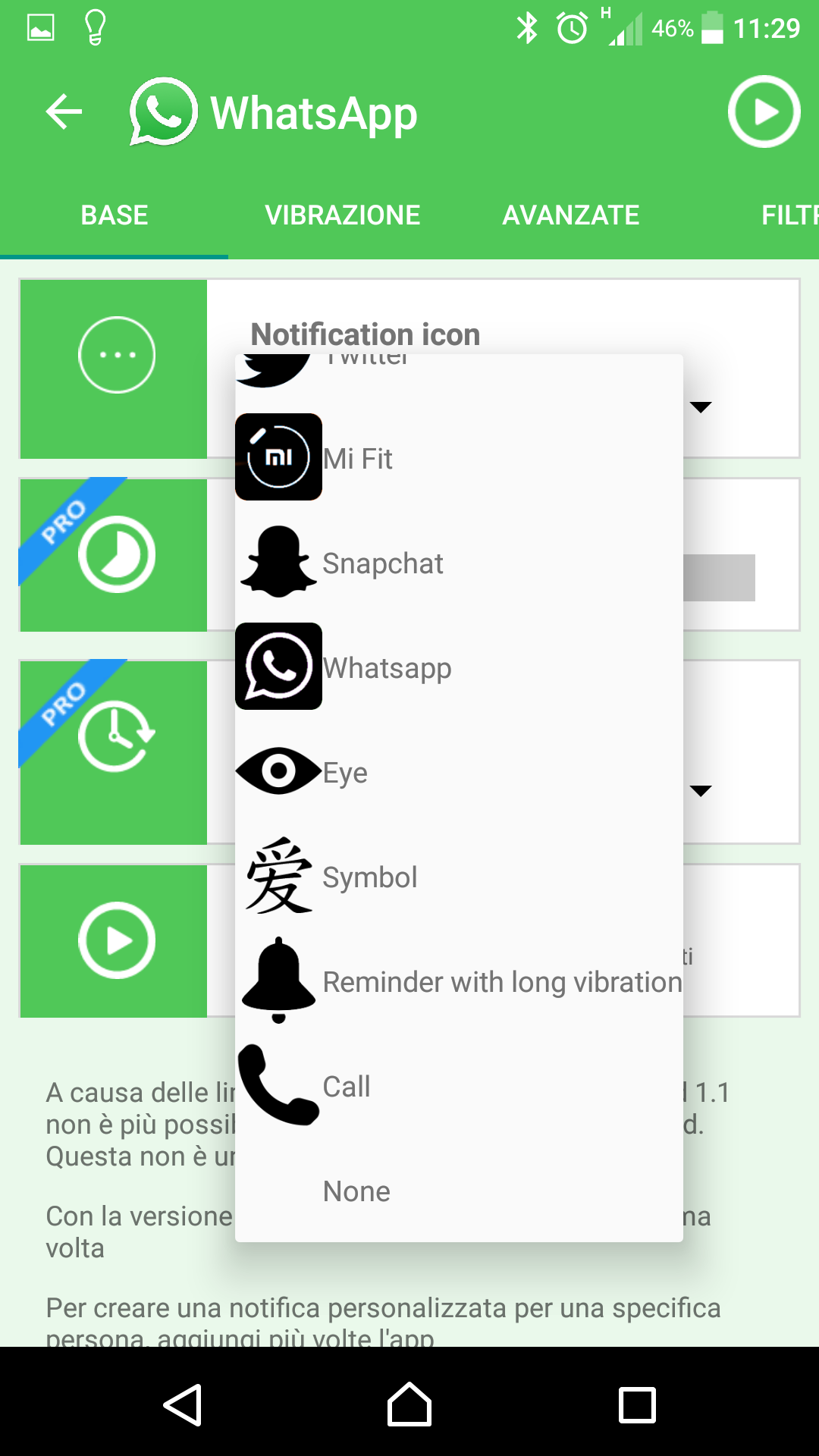
Task: Switch to the VIBRAZIONE tab
Action: [x=342, y=215]
